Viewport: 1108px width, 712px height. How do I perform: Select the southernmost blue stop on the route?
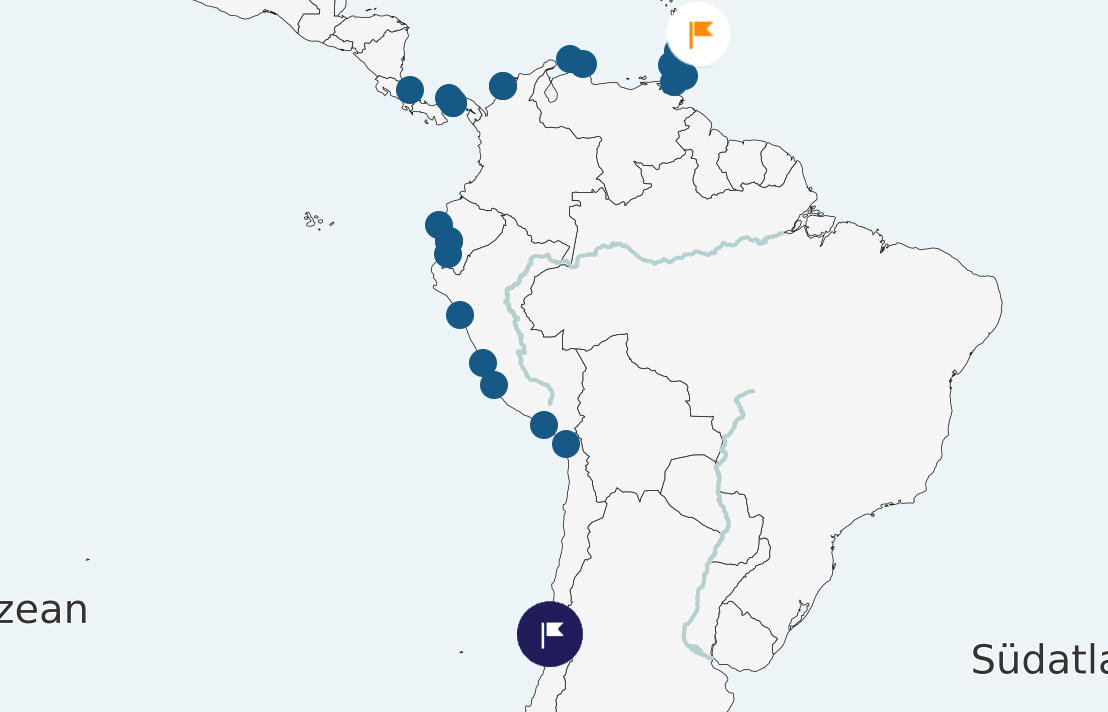[x=566, y=444]
